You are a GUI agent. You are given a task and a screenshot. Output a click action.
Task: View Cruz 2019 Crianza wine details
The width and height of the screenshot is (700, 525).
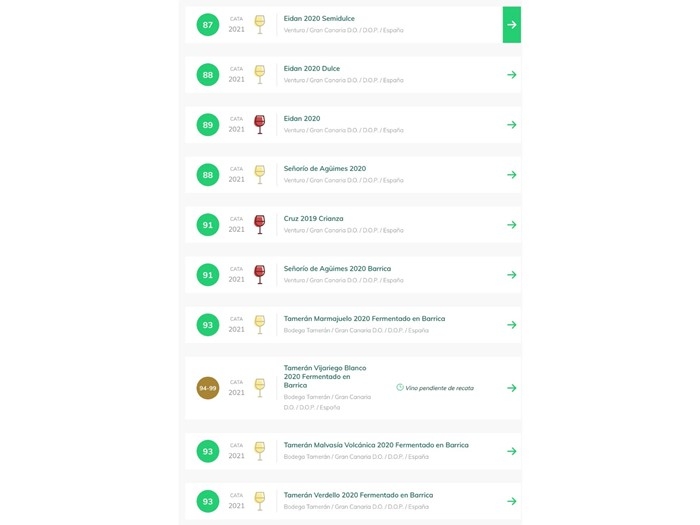[313, 218]
